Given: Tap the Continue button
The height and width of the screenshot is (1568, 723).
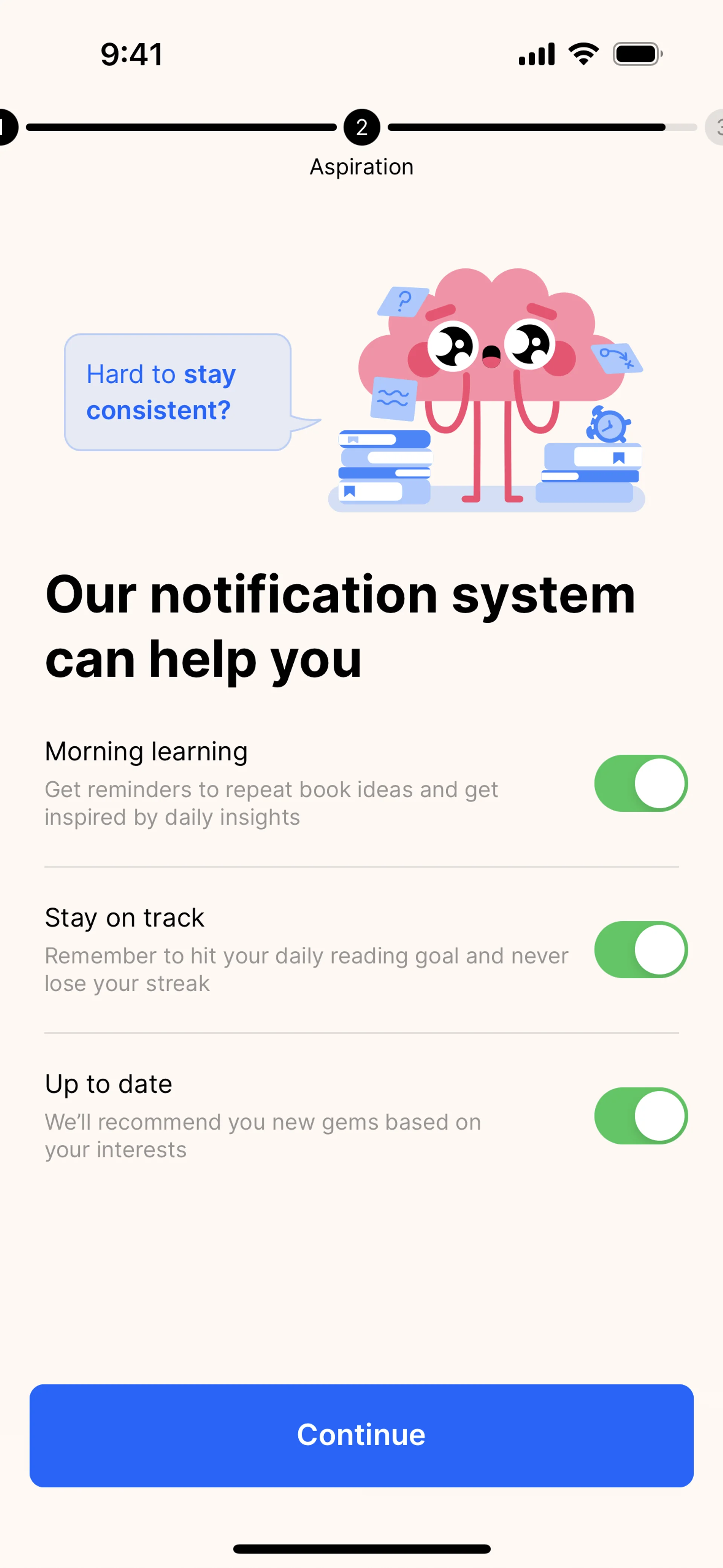Looking at the screenshot, I should [361, 1435].
